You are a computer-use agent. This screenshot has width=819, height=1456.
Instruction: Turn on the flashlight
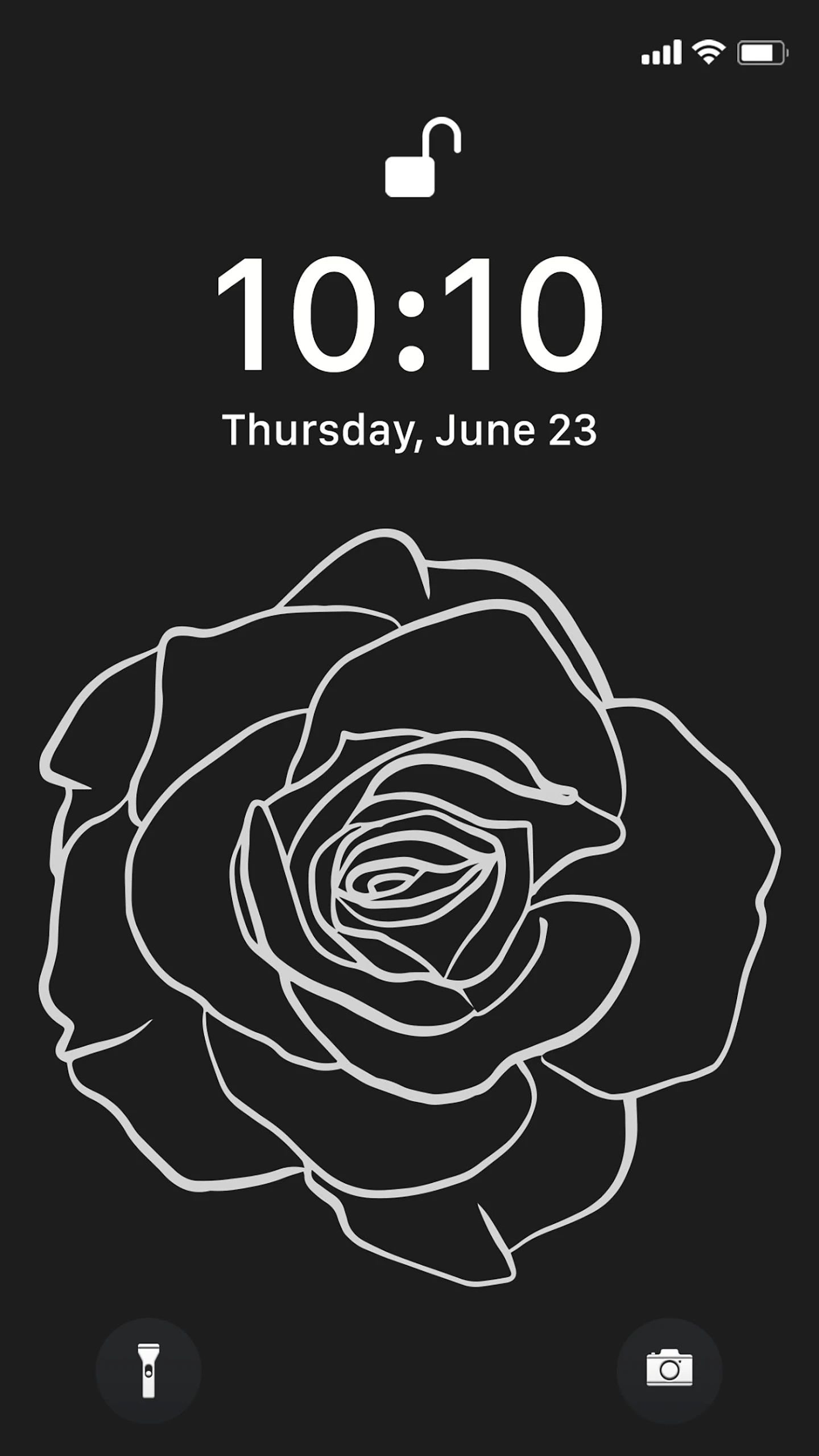(x=148, y=1371)
